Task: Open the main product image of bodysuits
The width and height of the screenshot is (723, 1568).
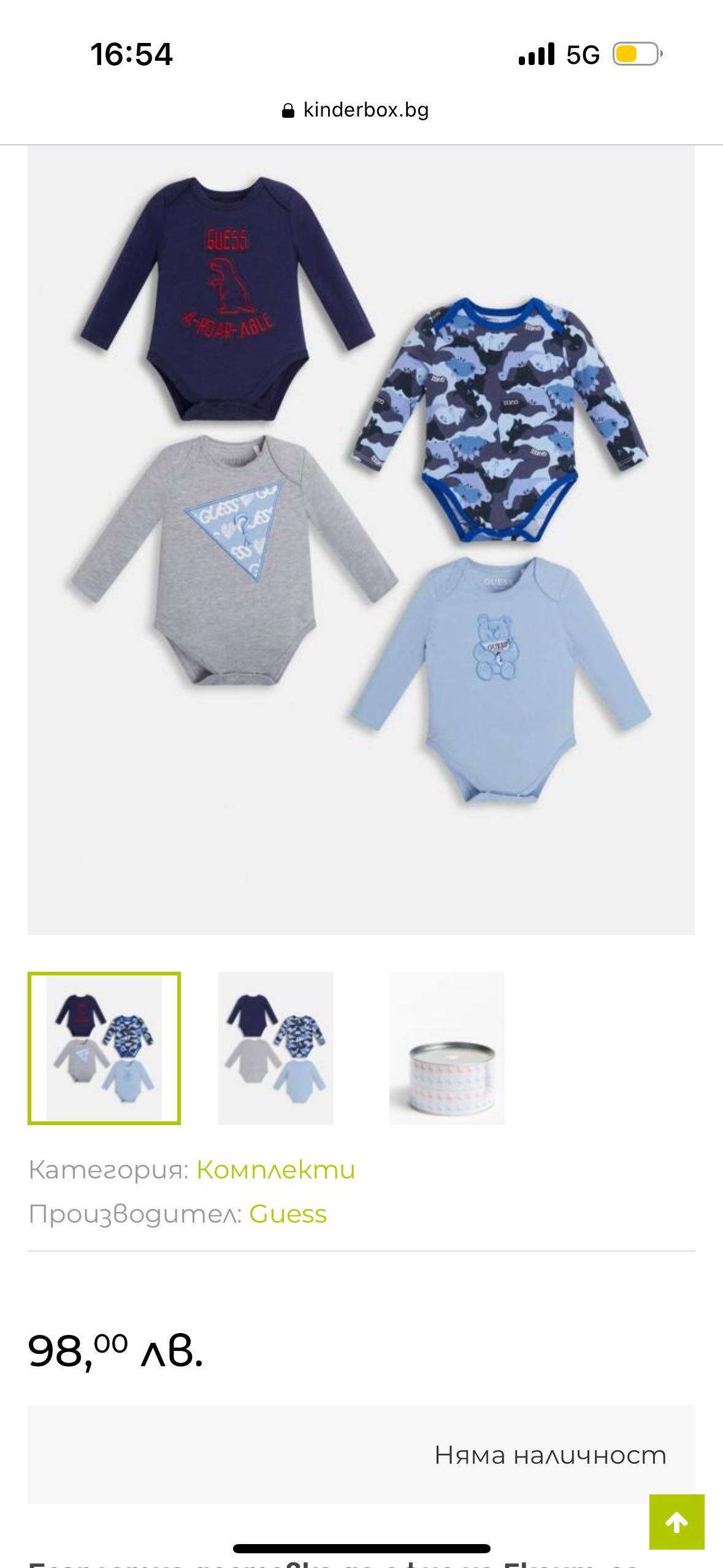Action: point(361,540)
